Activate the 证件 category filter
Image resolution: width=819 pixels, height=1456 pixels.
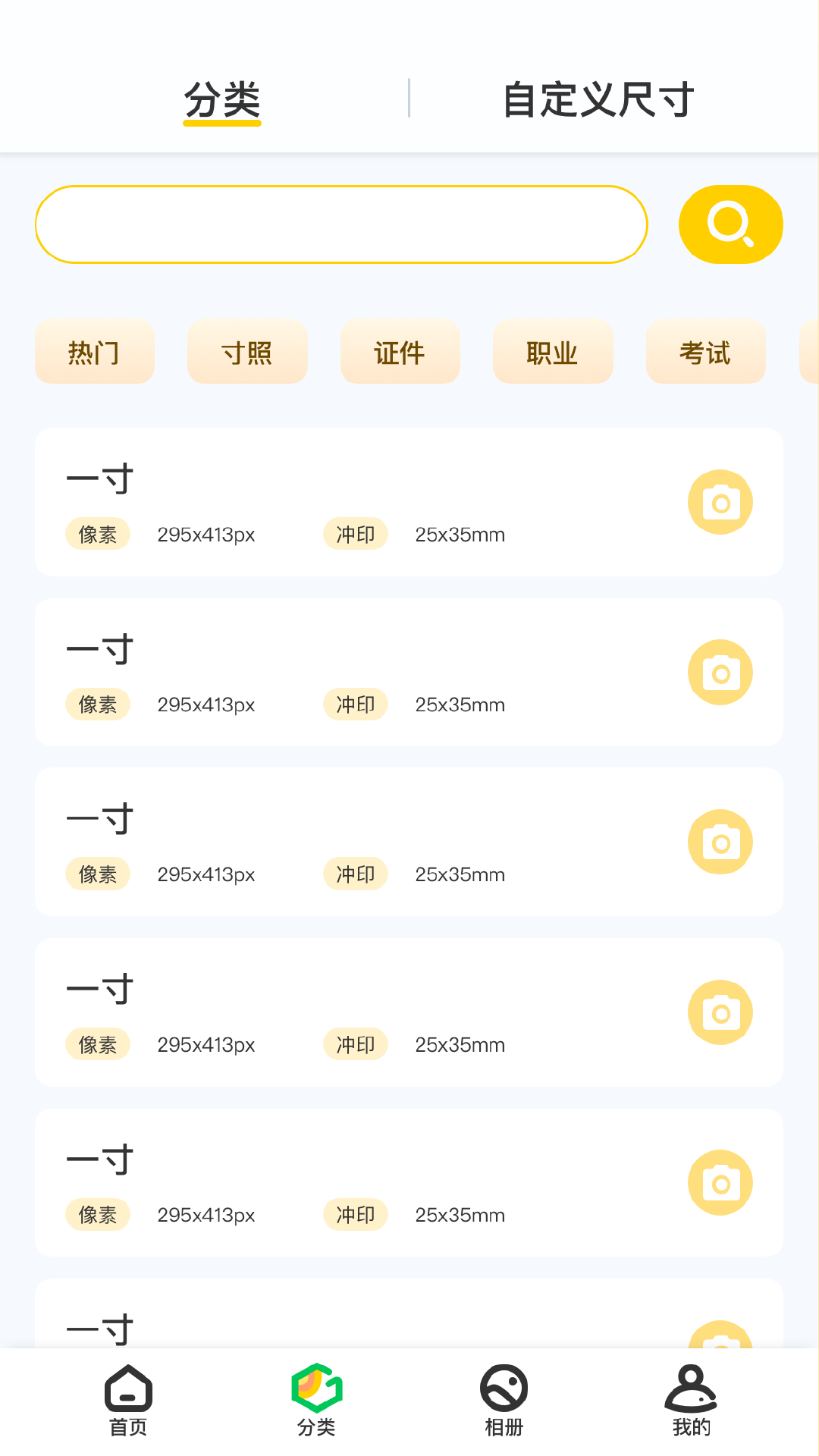point(400,352)
